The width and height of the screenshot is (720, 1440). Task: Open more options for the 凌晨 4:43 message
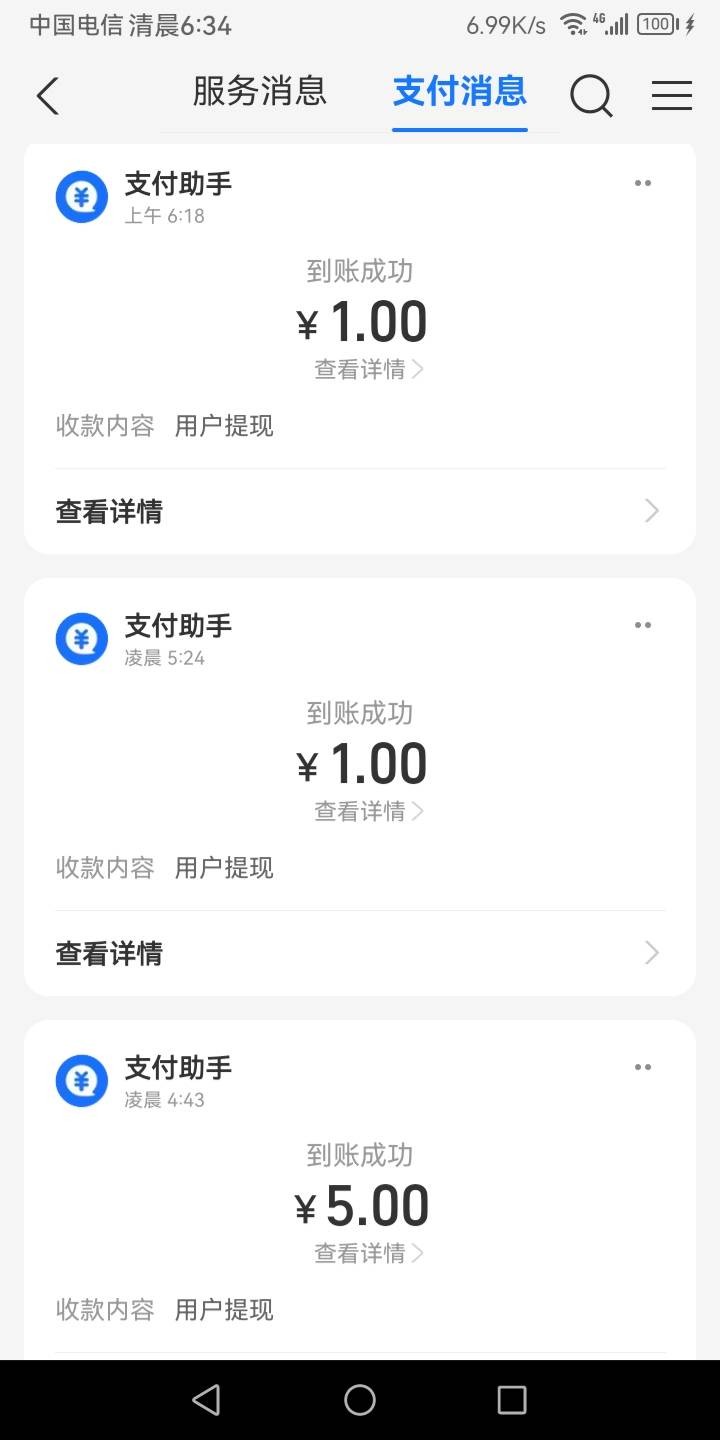click(x=643, y=1067)
